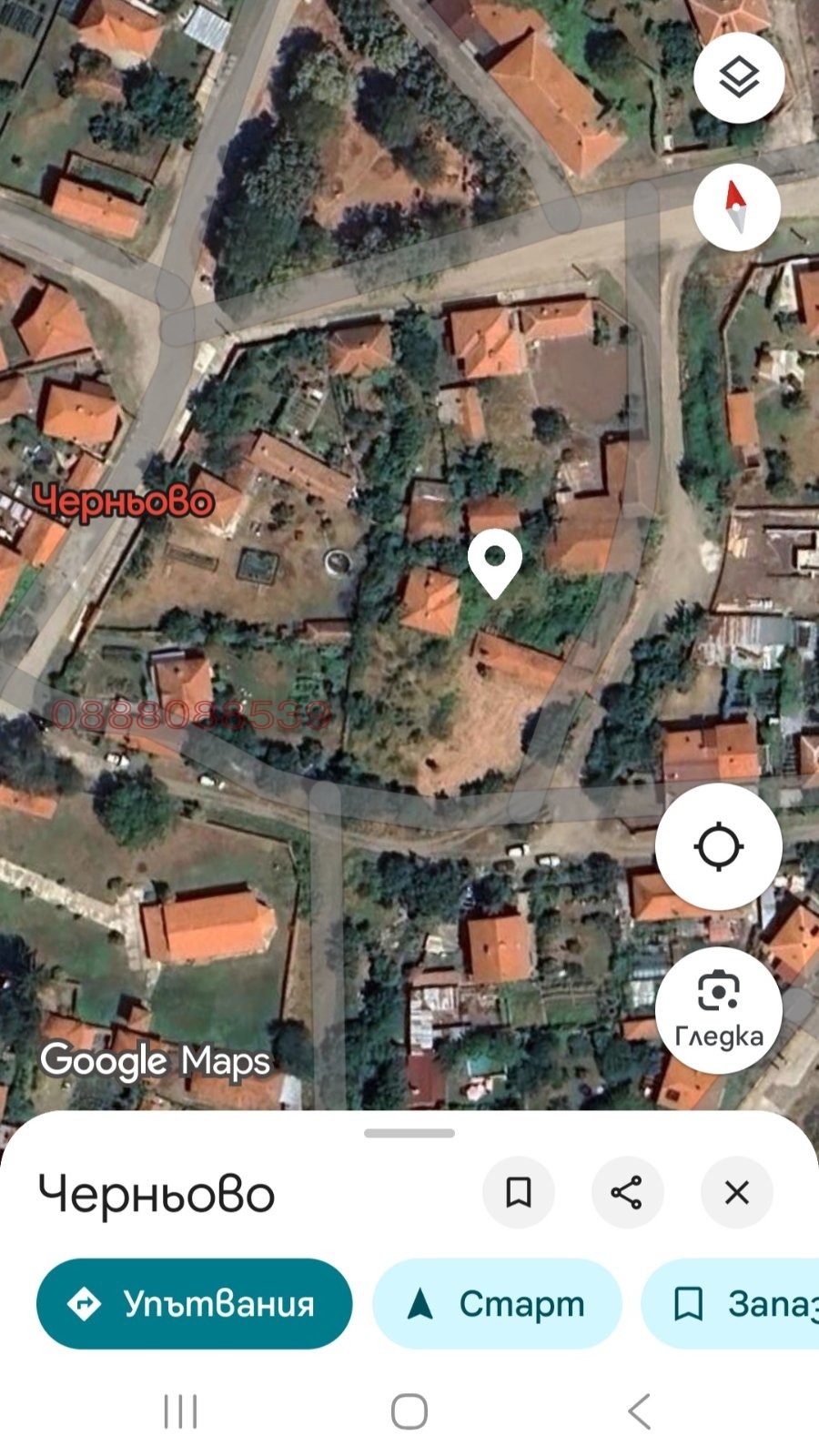Go back using the system back button
The image size is (819, 1456).
pyautogui.click(x=640, y=1411)
